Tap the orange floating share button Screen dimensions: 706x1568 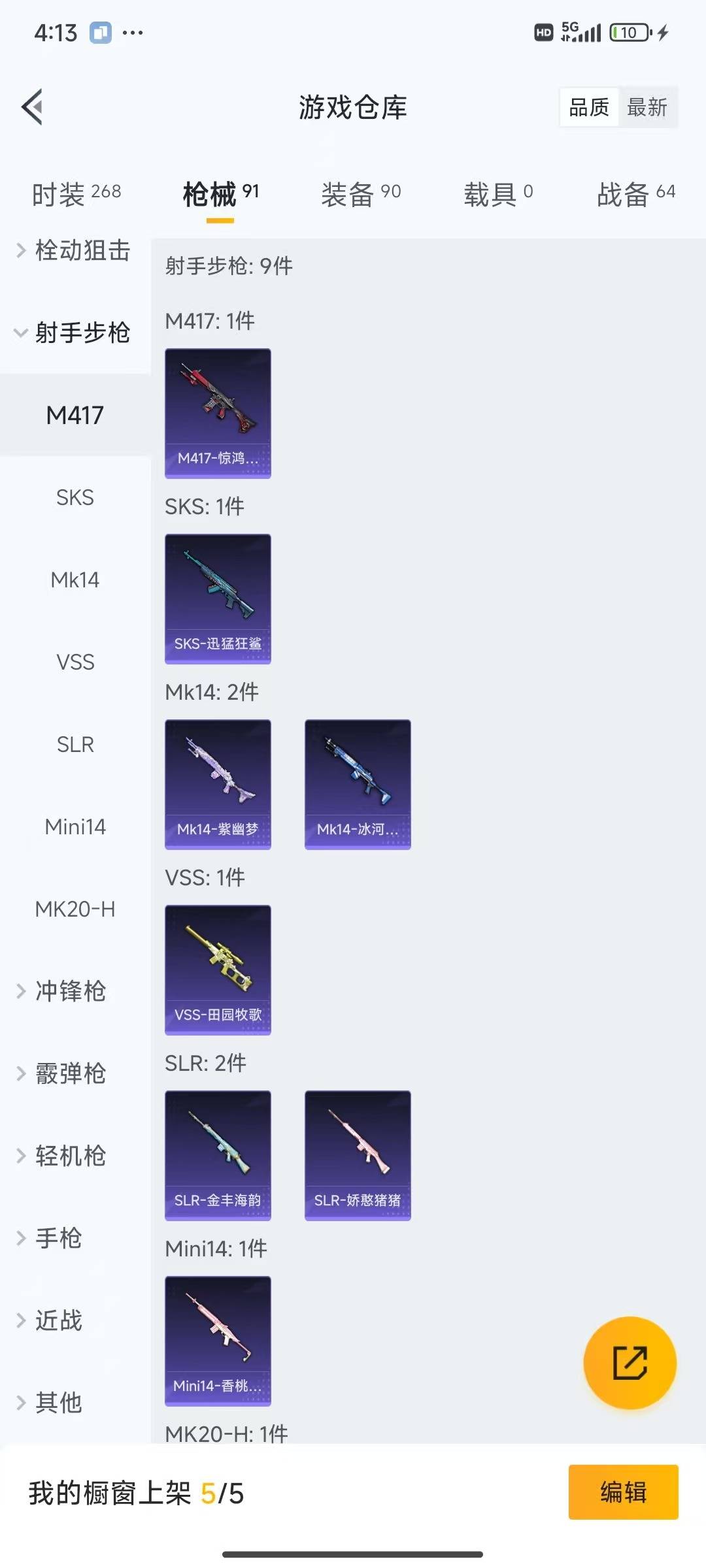[630, 1363]
